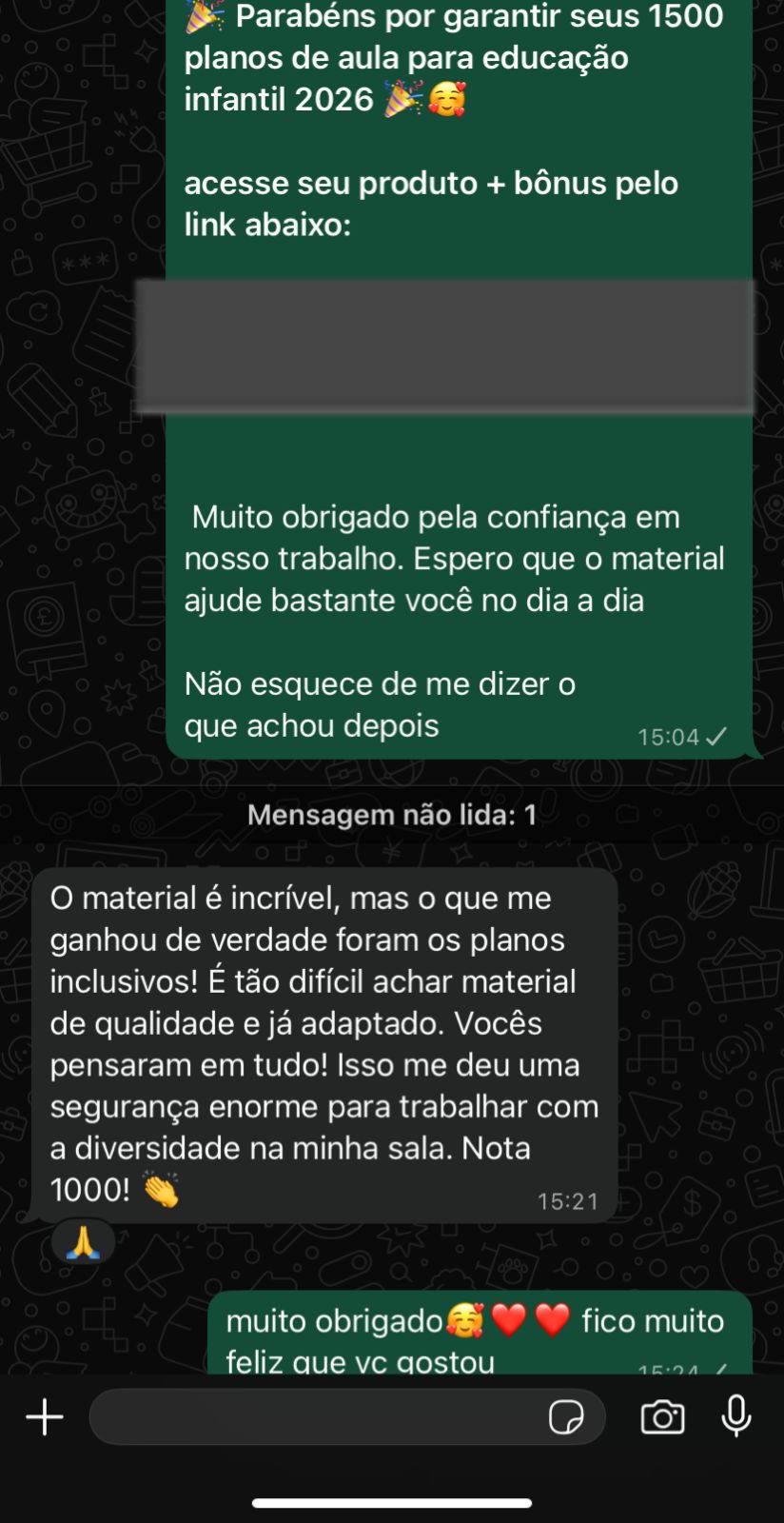Open the sticker picker icon
784x1523 pixels.
(568, 1416)
